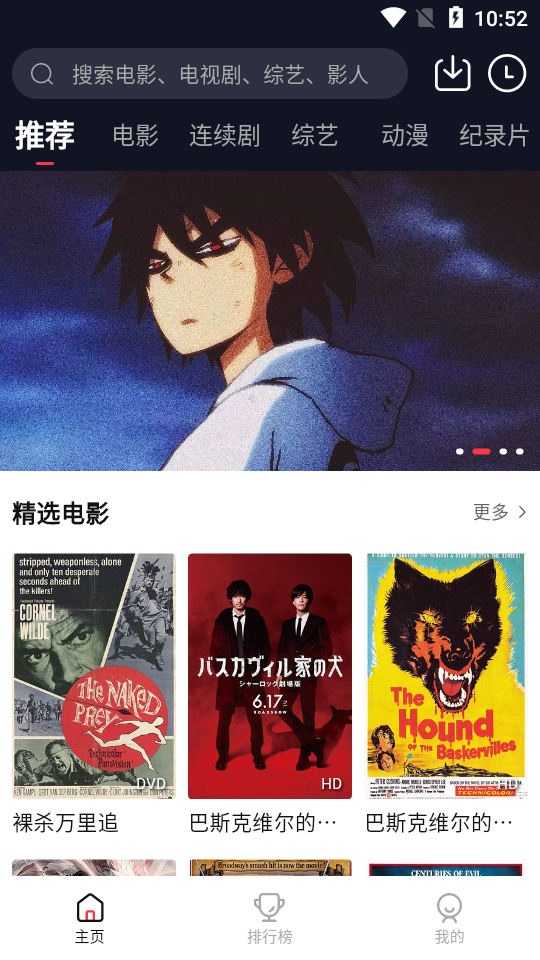
Task: Open the downloads icon
Action: 452,74
